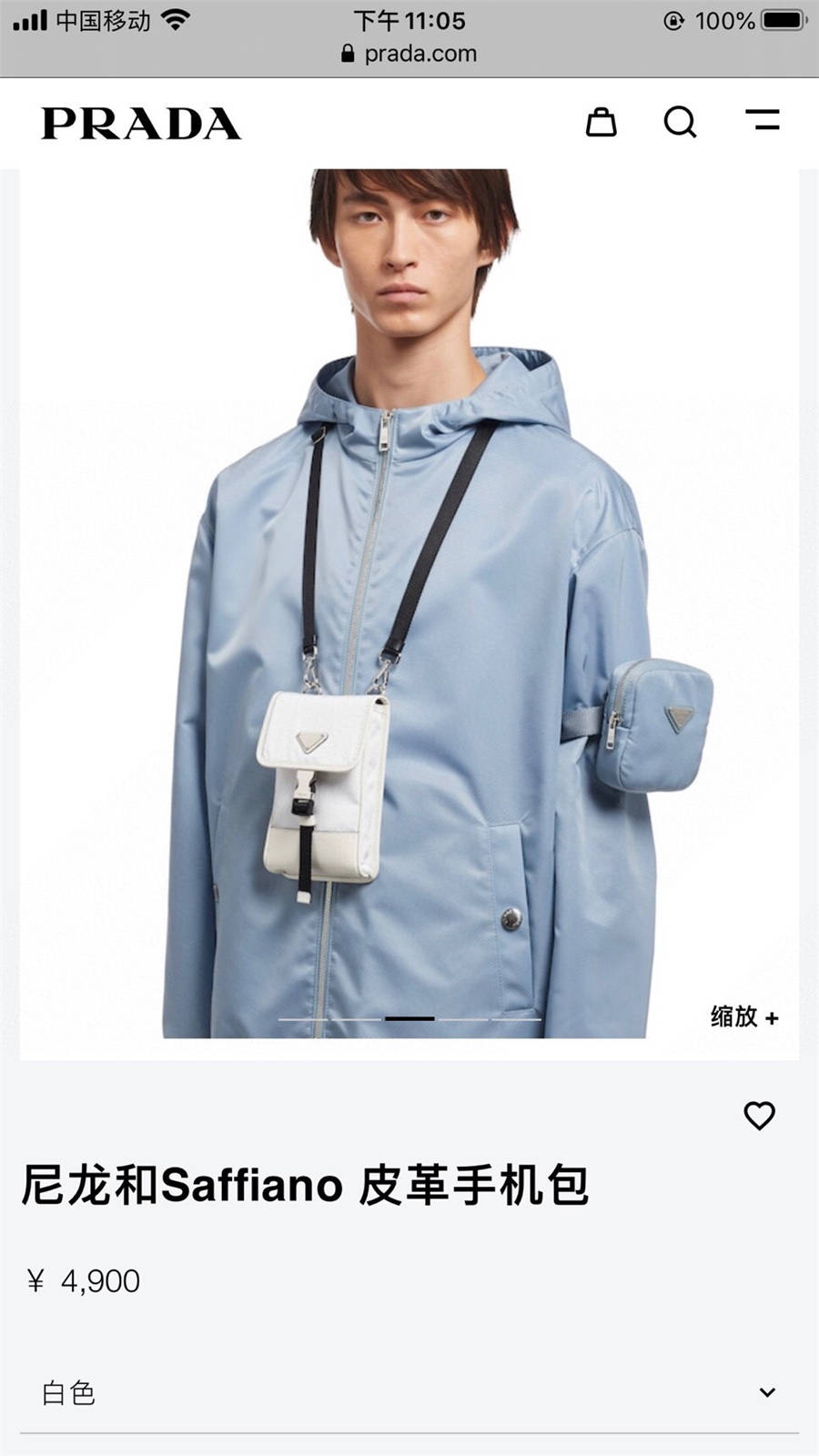Tap the prada.com address bar
This screenshot has width=819, height=1456.
click(x=409, y=54)
